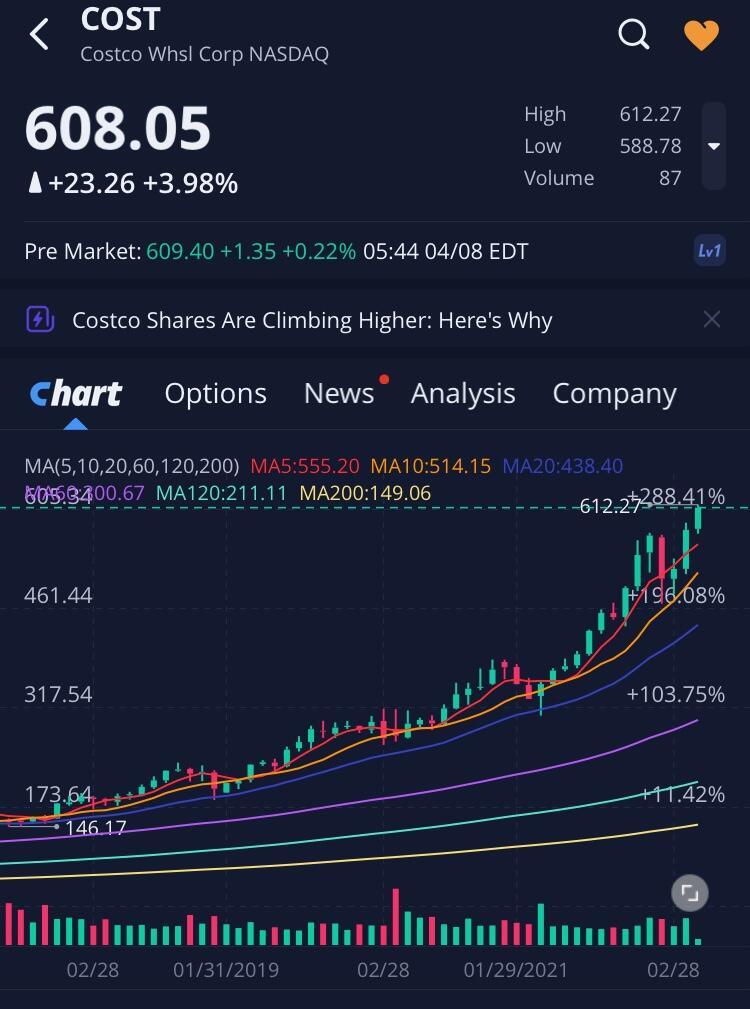
Task: Select the Chart tab
Action: [76, 394]
